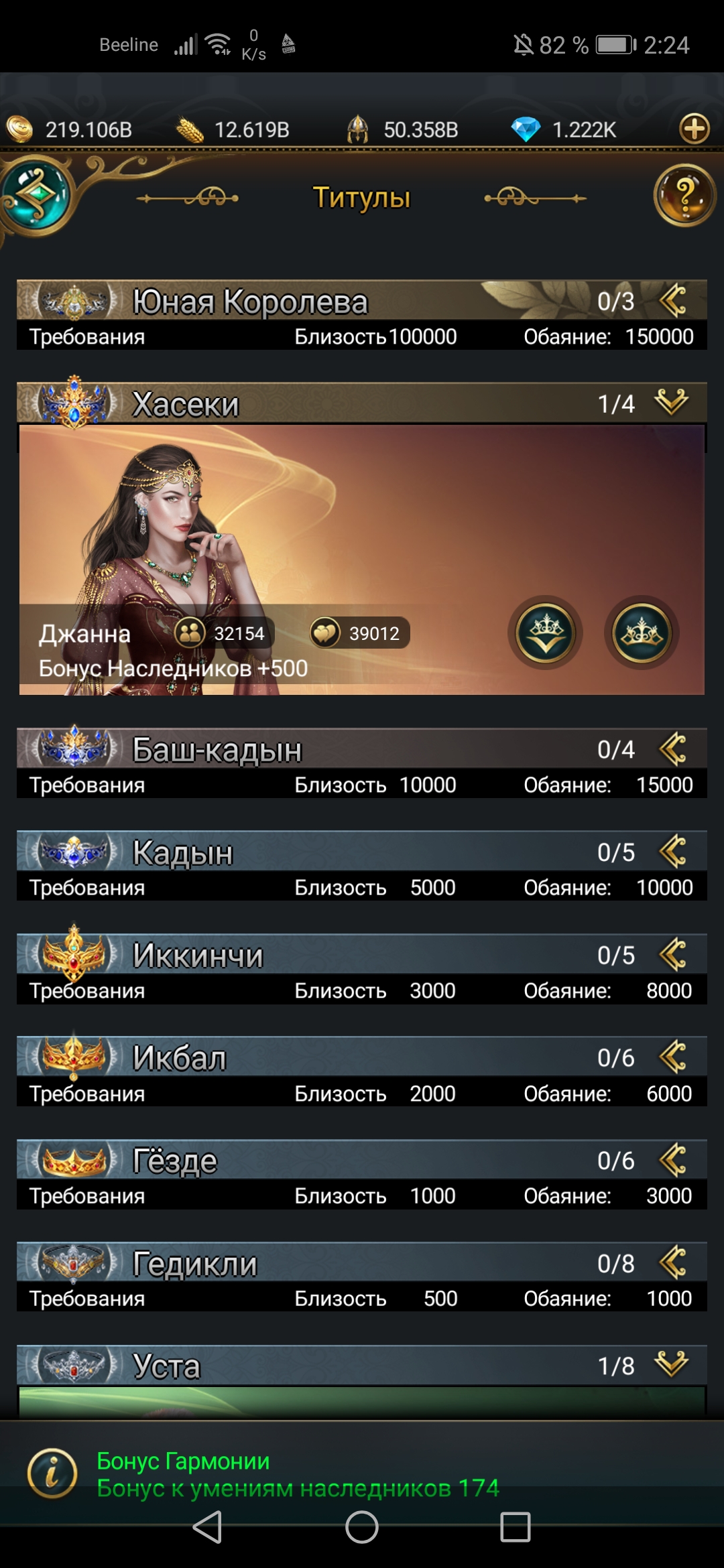Expand the Баш-кадын title row
Viewport: 724px width, 1568px height.
(672, 748)
